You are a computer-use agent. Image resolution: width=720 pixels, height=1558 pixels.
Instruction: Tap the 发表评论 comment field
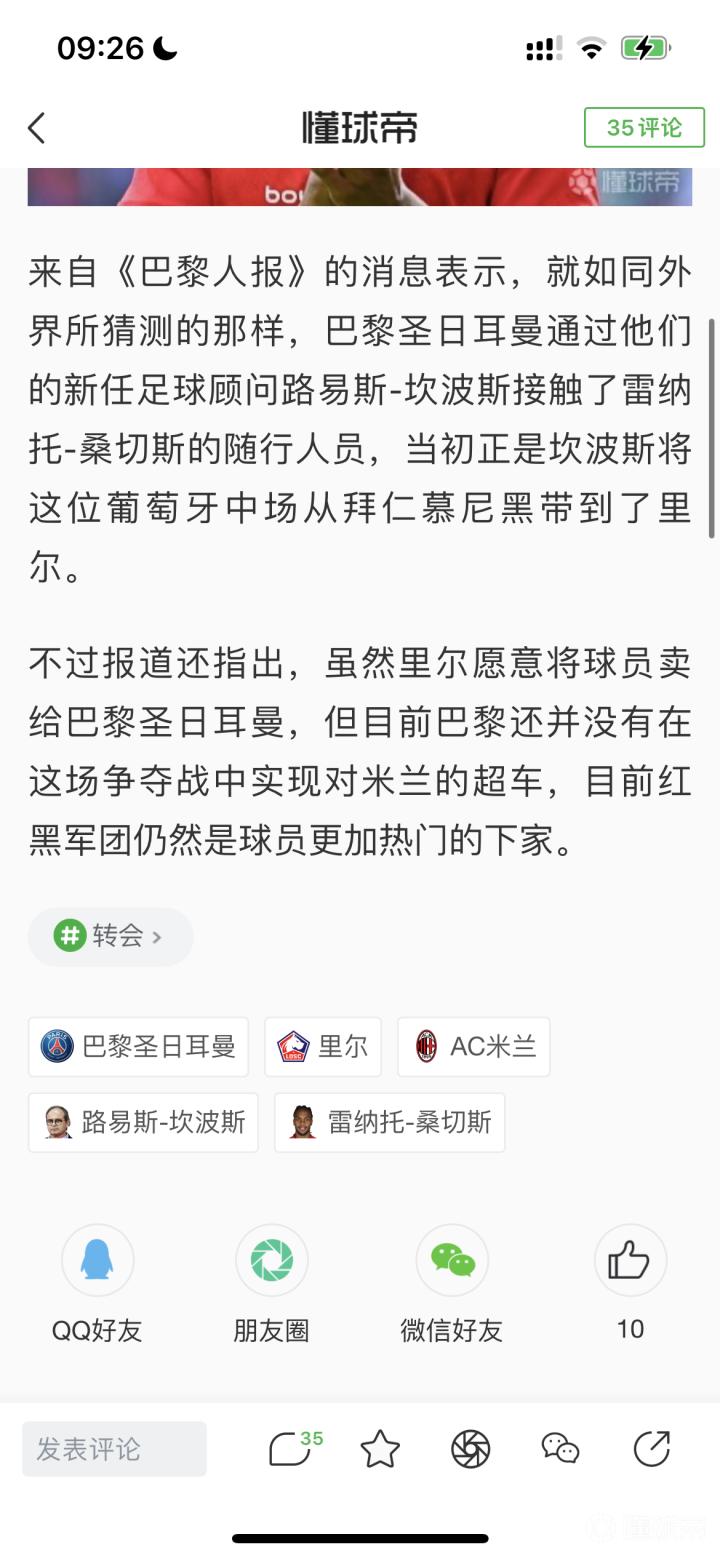point(114,1449)
